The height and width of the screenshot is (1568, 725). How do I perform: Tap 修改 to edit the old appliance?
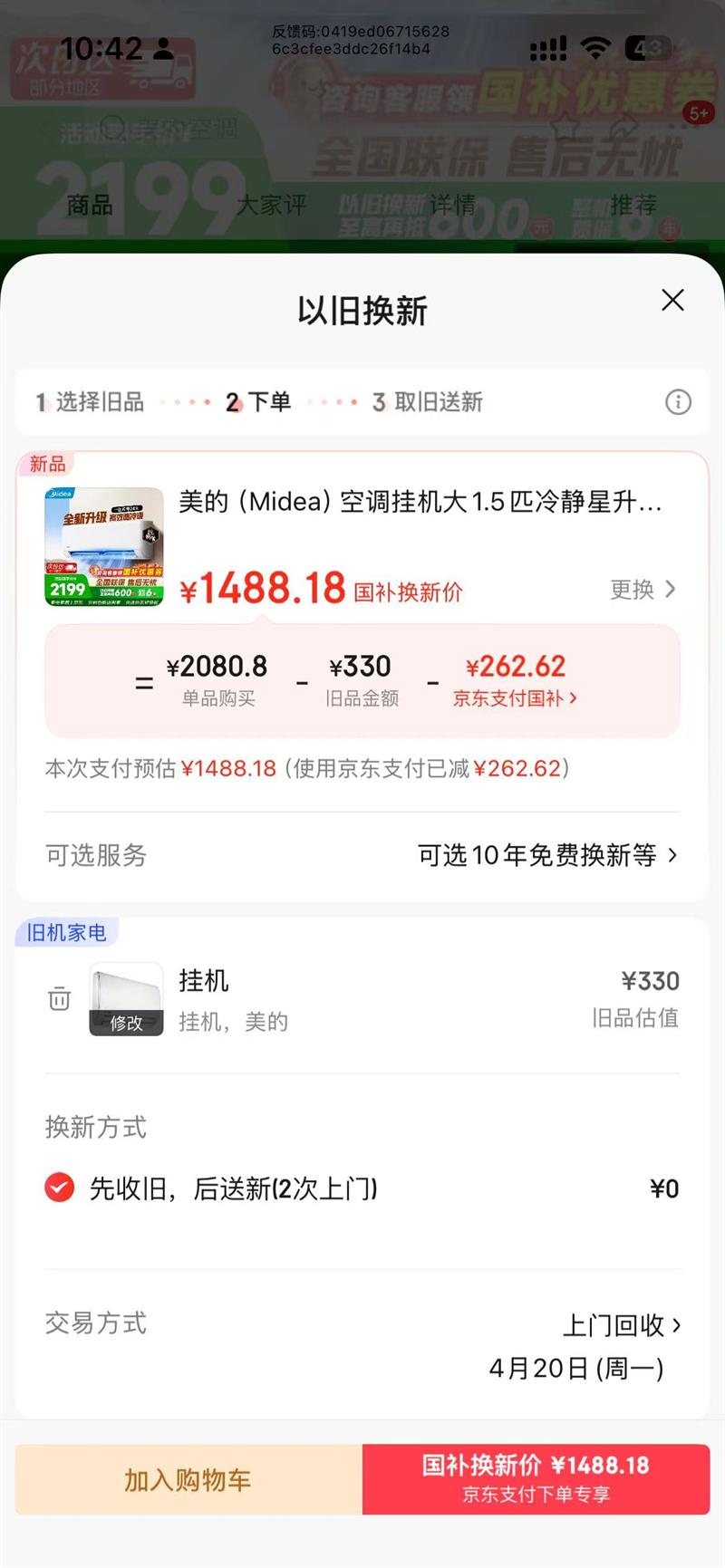point(126,1024)
